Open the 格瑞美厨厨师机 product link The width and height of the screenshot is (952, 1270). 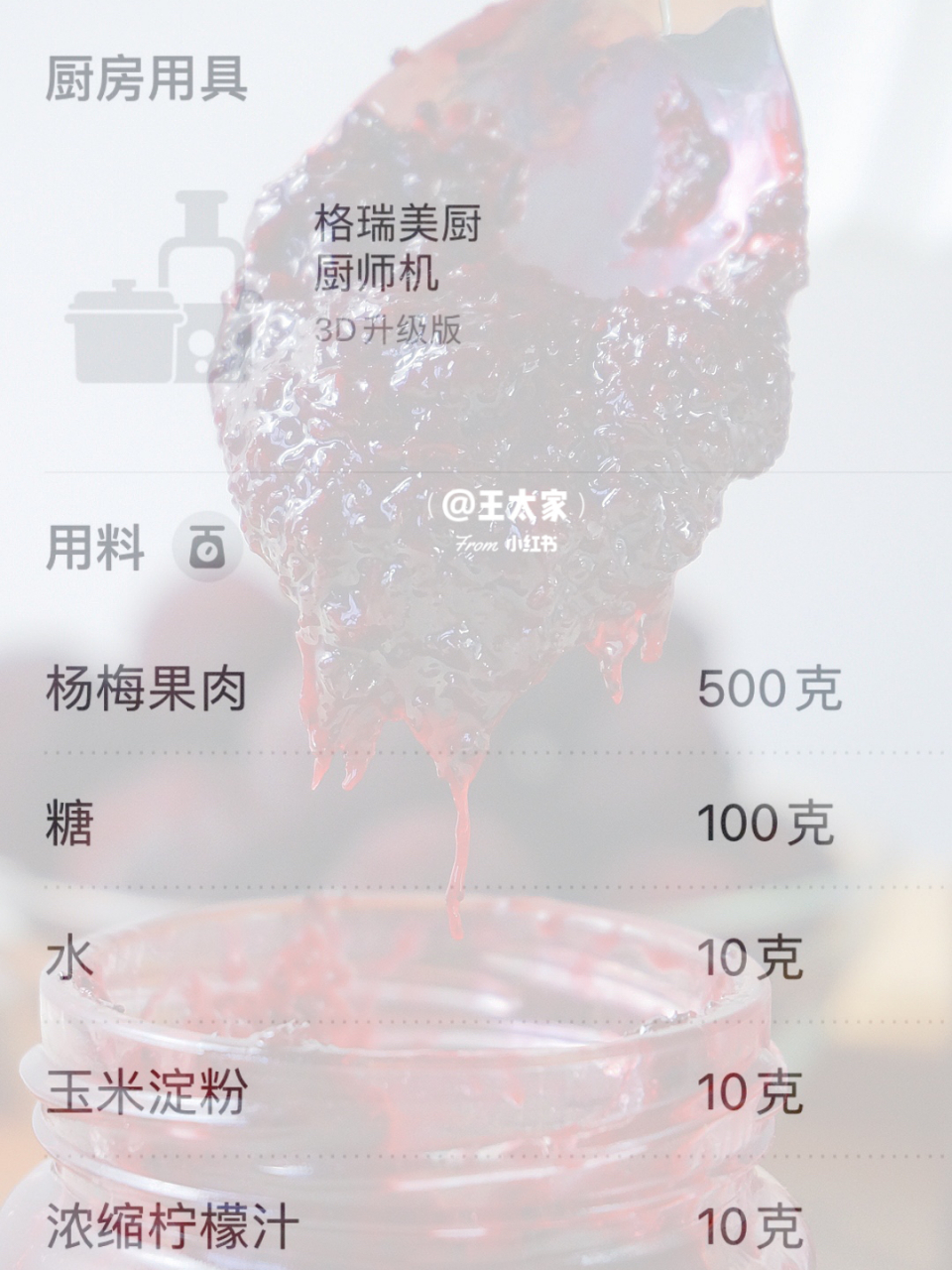pos(397,246)
